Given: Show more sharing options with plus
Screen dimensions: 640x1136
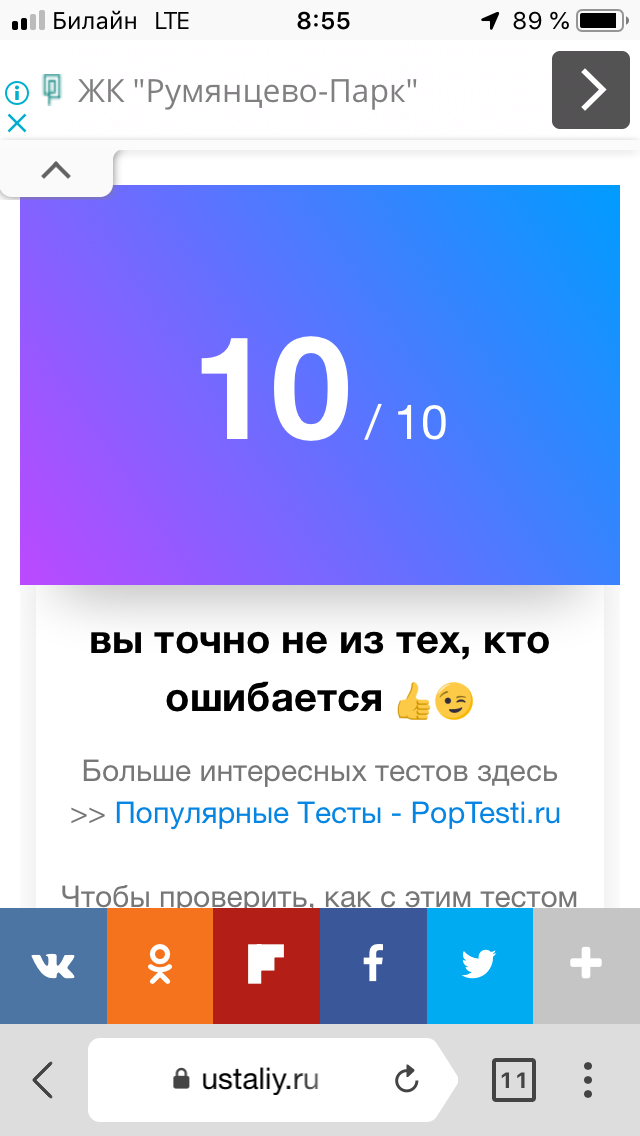Looking at the screenshot, I should pos(586,966).
